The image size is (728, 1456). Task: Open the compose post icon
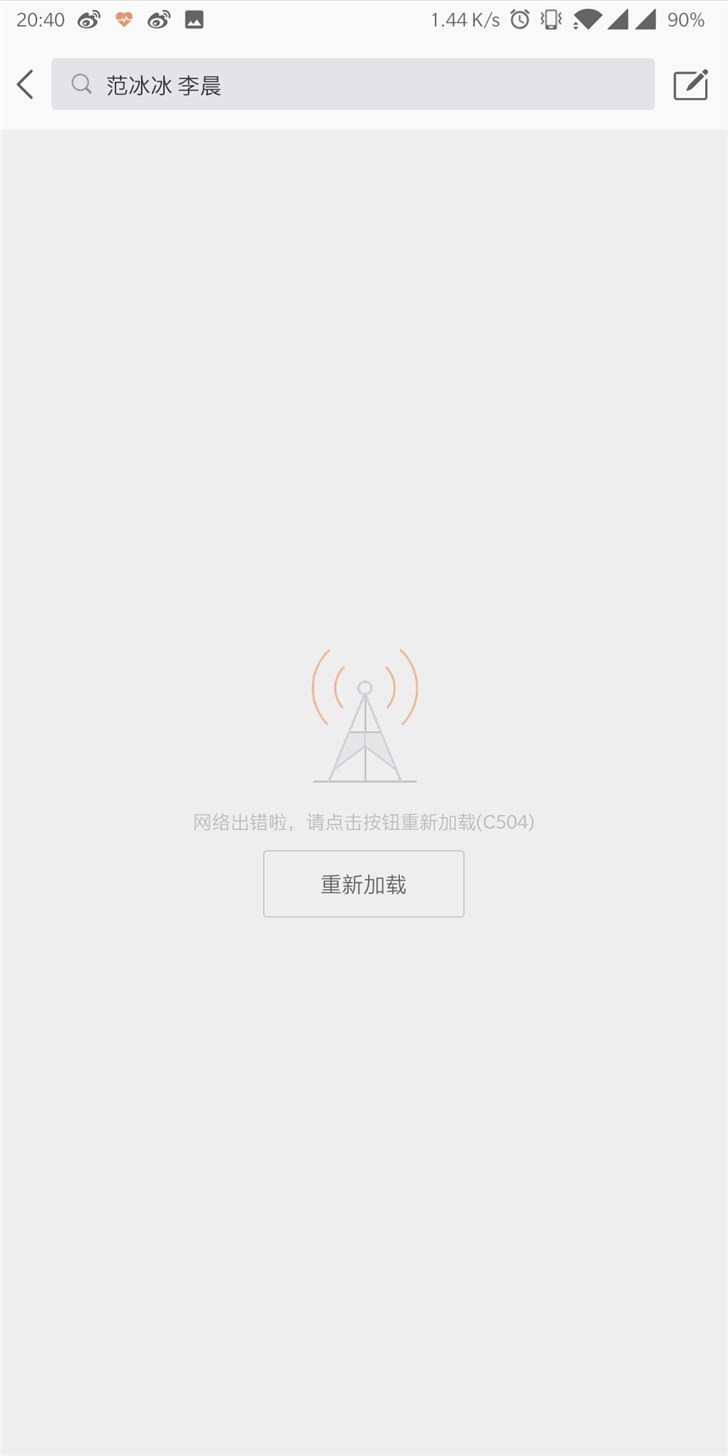click(690, 85)
